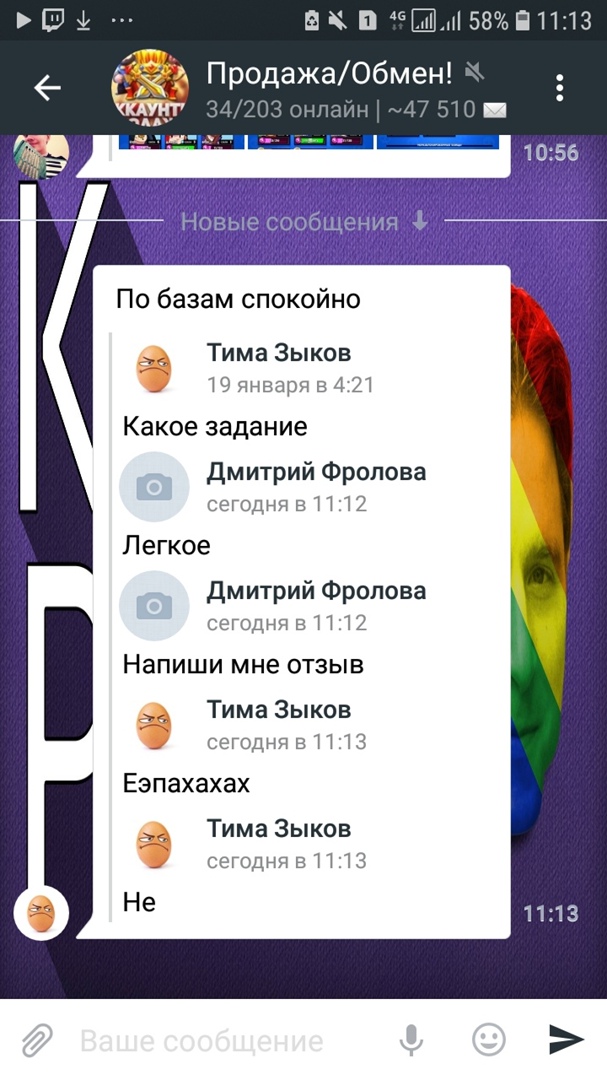Attach a file with the paperclip
607x1080 pixels.
coord(37,1040)
